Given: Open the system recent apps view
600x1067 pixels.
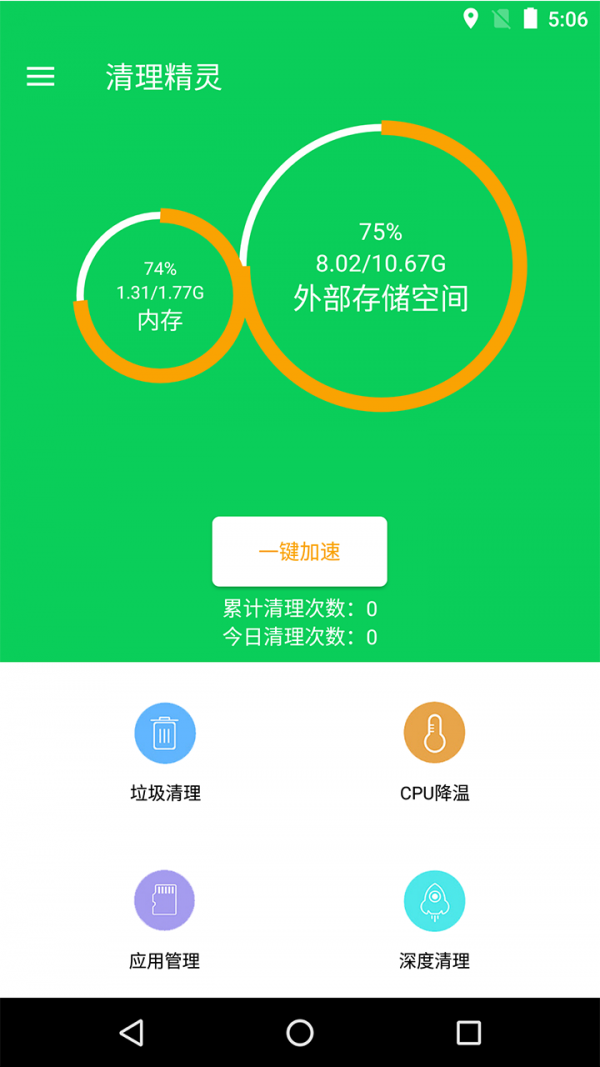Looking at the screenshot, I should 468,1032.
